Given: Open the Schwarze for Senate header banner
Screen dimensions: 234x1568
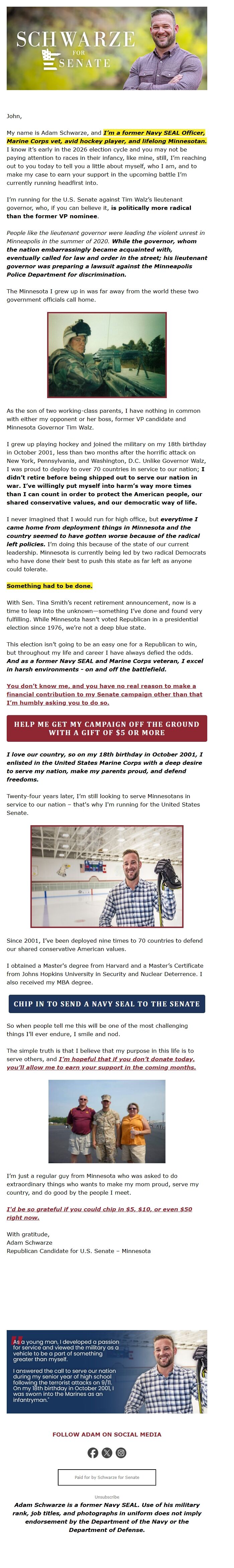Looking at the screenshot, I should pyautogui.click(x=107, y=48).
